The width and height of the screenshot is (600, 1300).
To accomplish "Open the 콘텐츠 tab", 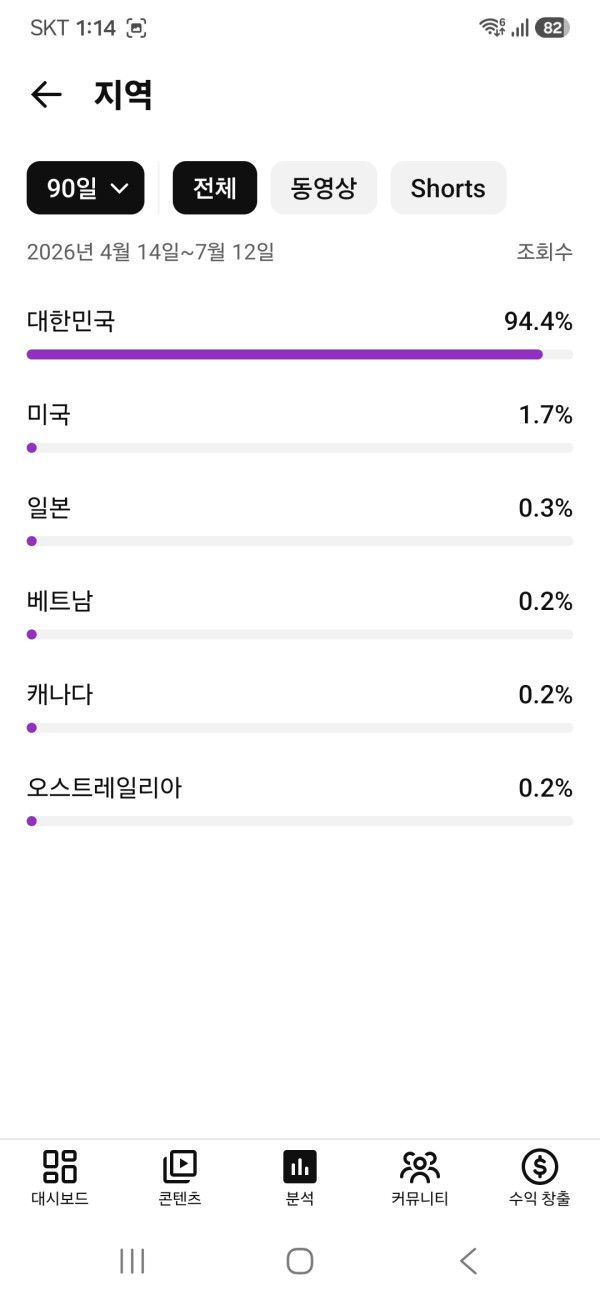I will (180, 1178).
